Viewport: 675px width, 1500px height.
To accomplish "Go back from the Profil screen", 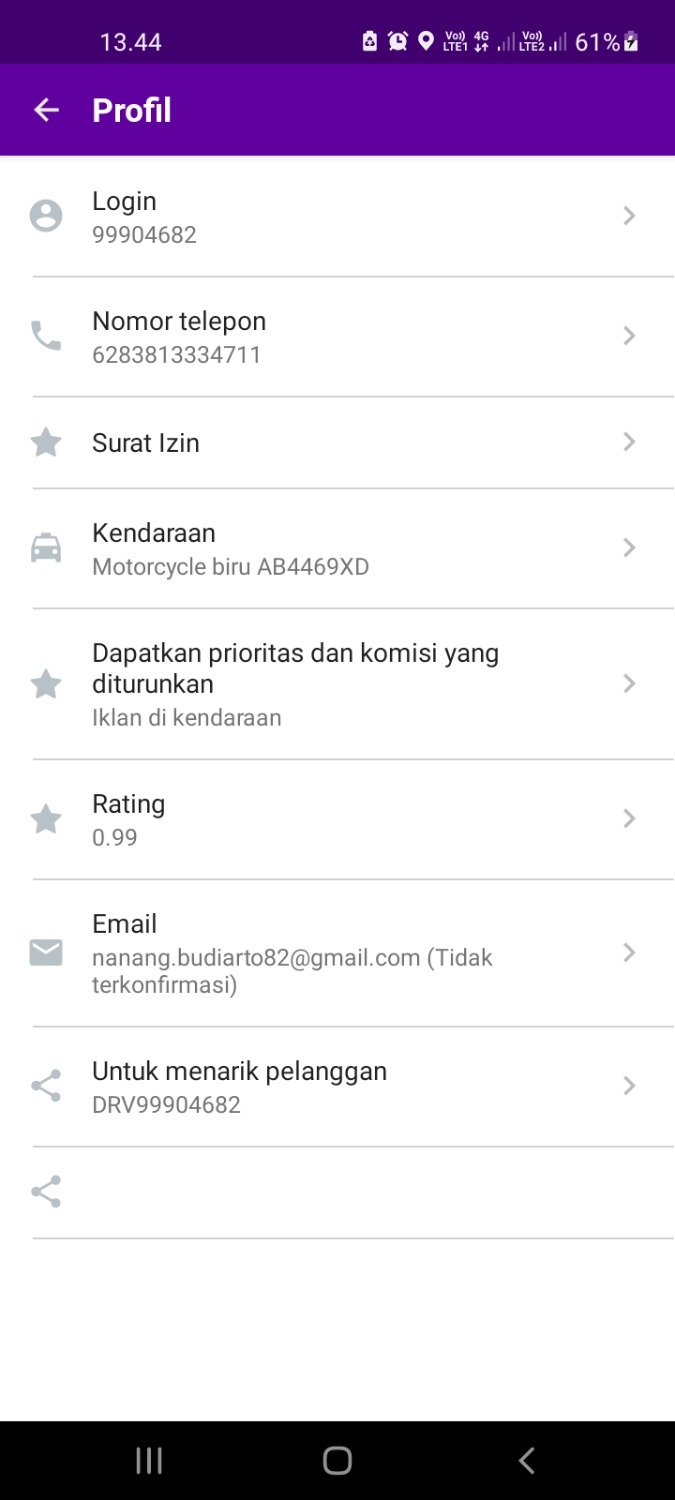I will [47, 110].
